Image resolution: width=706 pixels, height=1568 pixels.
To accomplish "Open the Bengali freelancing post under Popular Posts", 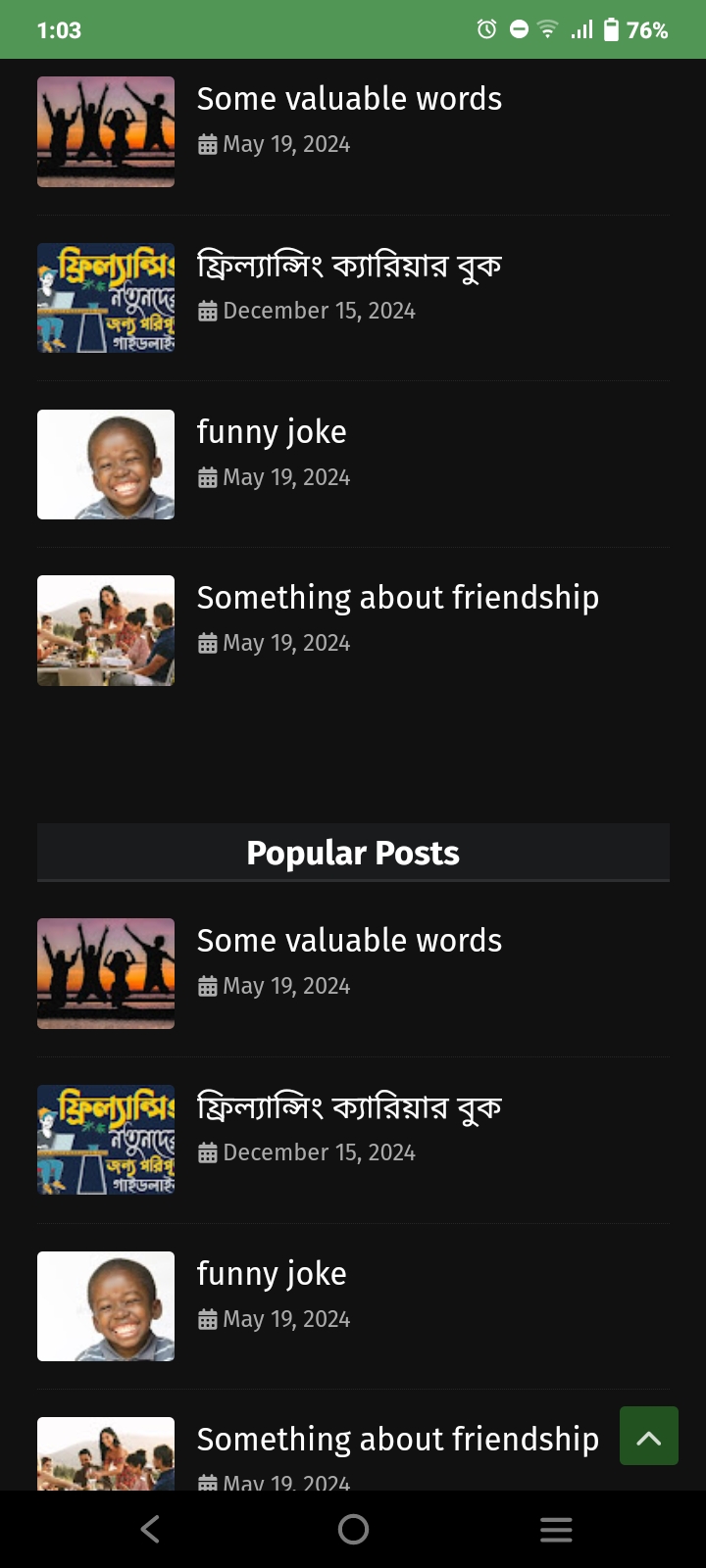I will pos(349,1107).
